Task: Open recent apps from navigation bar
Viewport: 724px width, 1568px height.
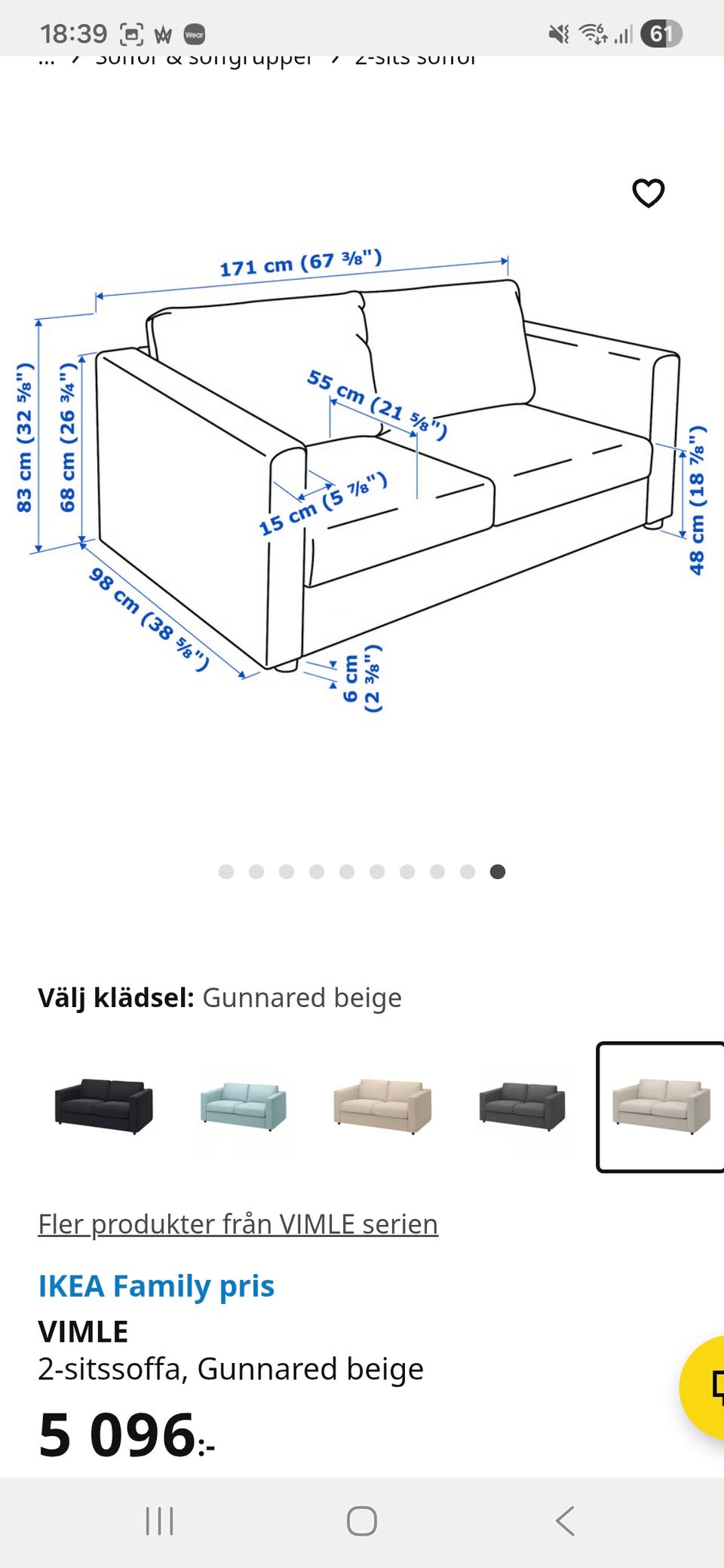Action: coord(159,1521)
